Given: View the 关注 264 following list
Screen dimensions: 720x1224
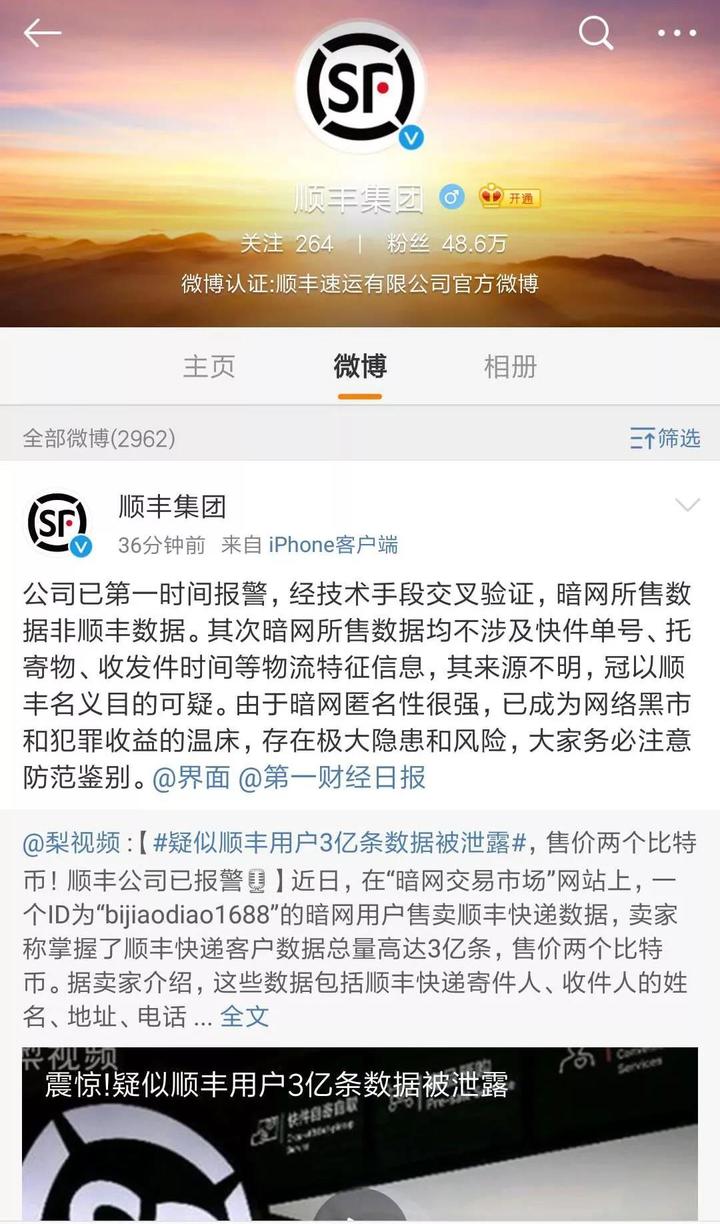Looking at the screenshot, I should tap(287, 244).
